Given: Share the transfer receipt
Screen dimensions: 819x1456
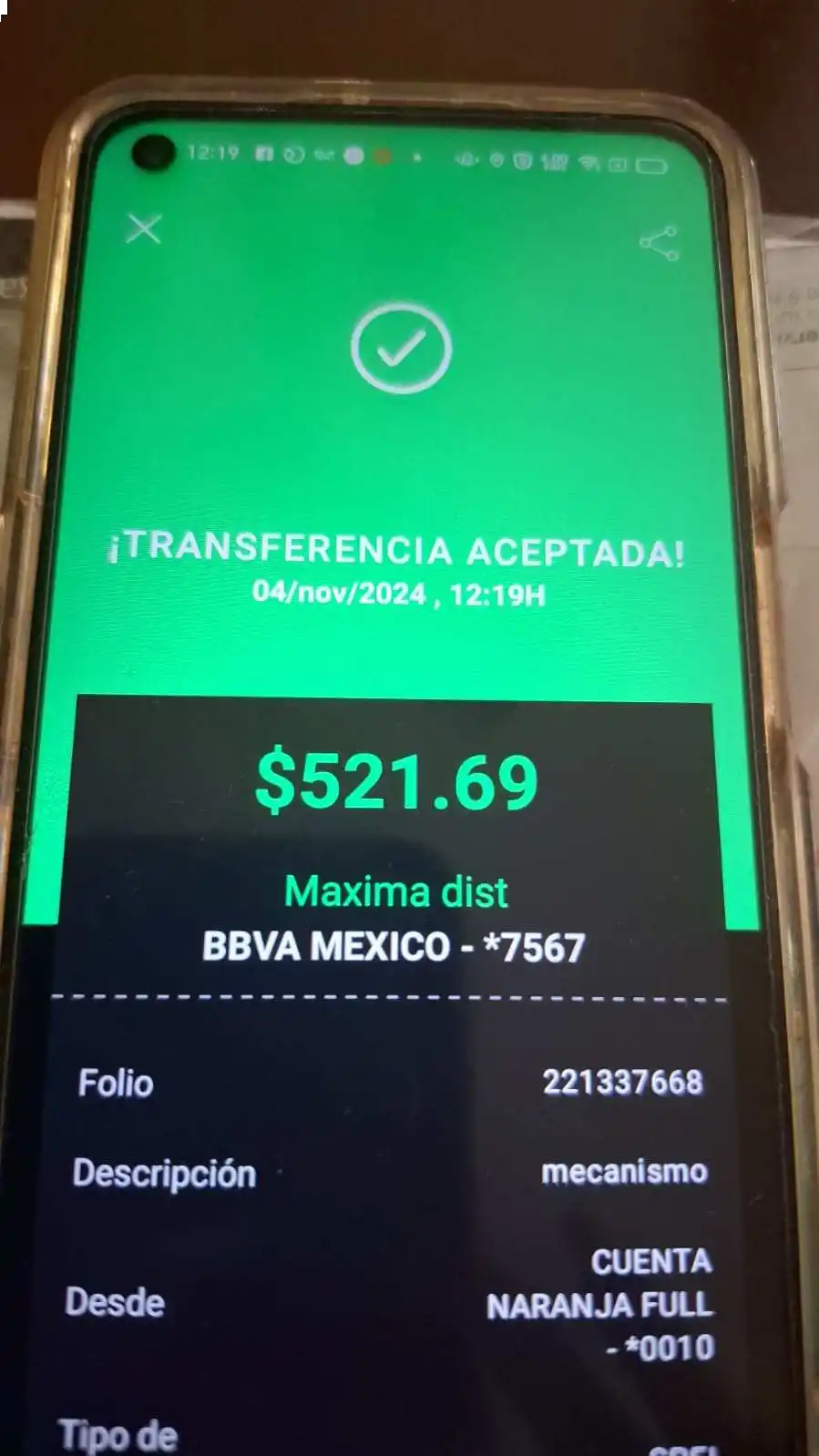Looking at the screenshot, I should tap(660, 243).
